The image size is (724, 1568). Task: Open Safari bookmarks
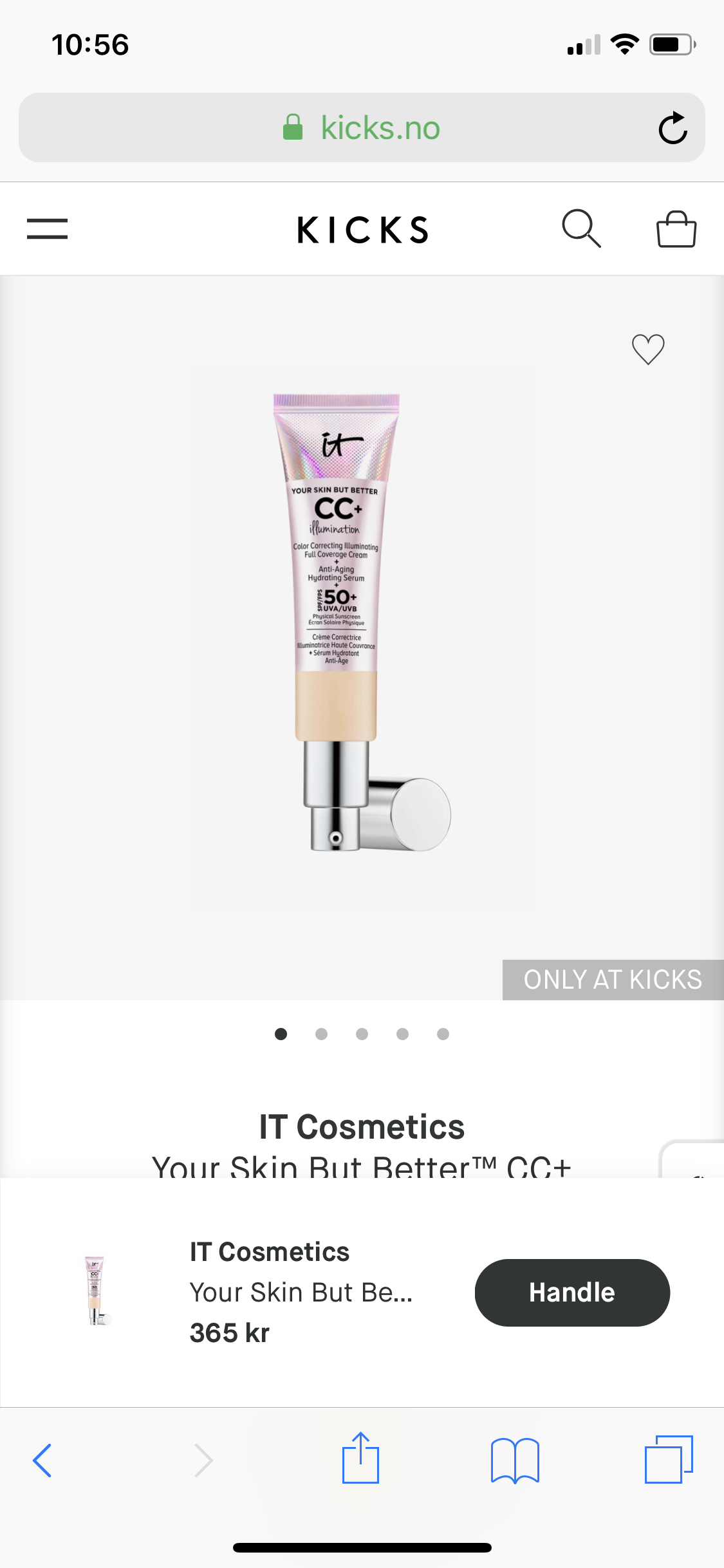tap(515, 1460)
